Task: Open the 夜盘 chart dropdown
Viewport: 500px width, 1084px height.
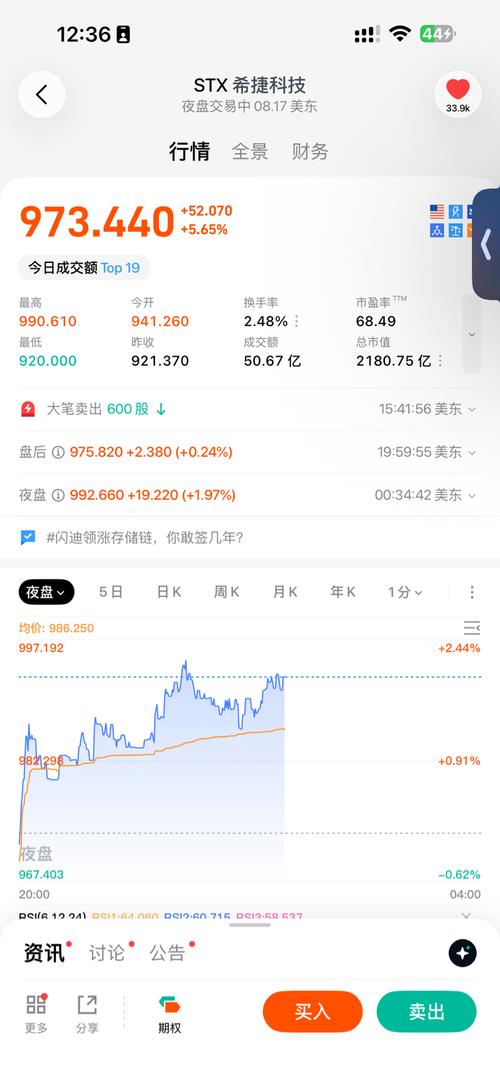Action: [x=46, y=592]
